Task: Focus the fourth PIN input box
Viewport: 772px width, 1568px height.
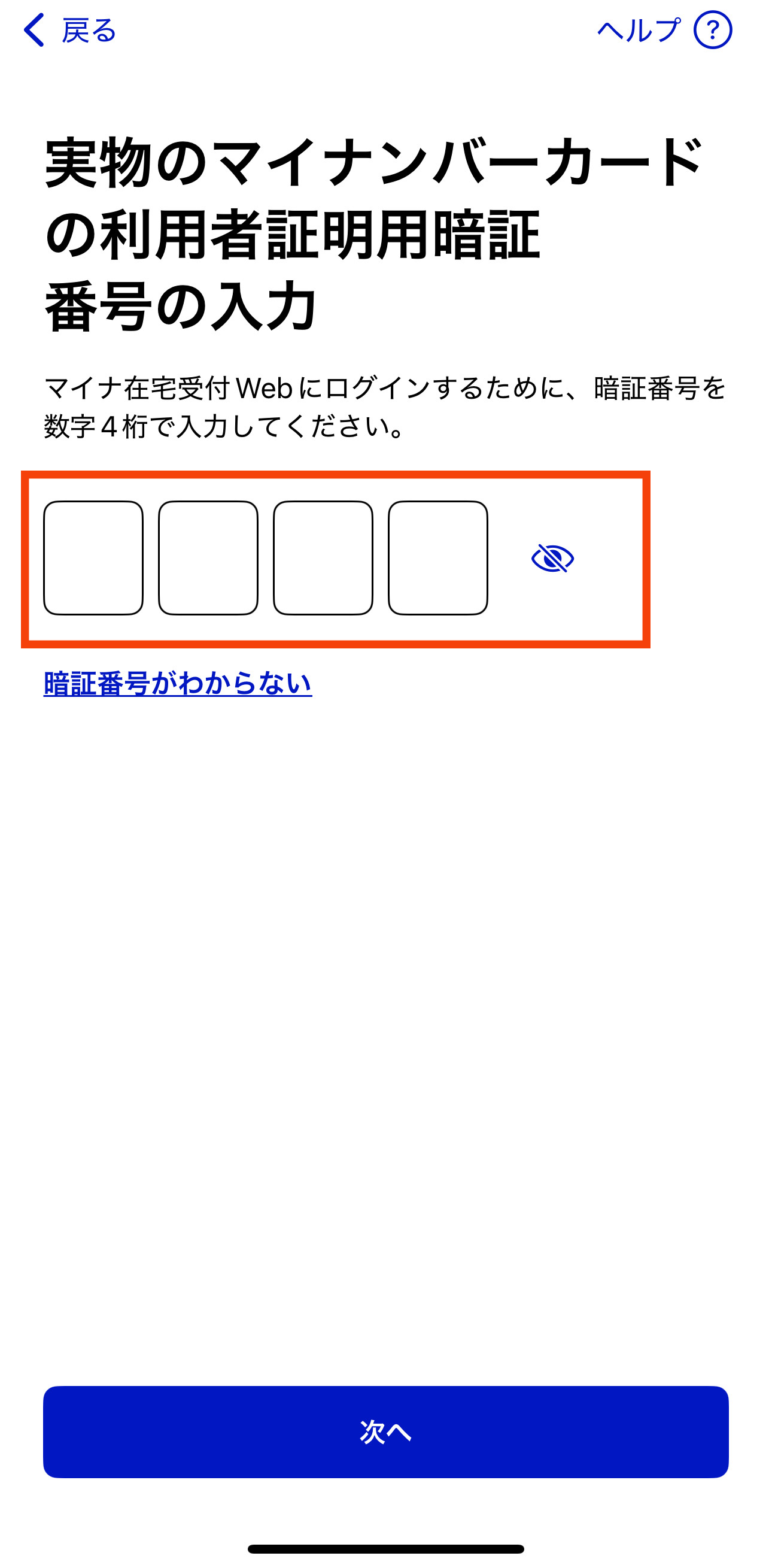Action: click(438, 557)
